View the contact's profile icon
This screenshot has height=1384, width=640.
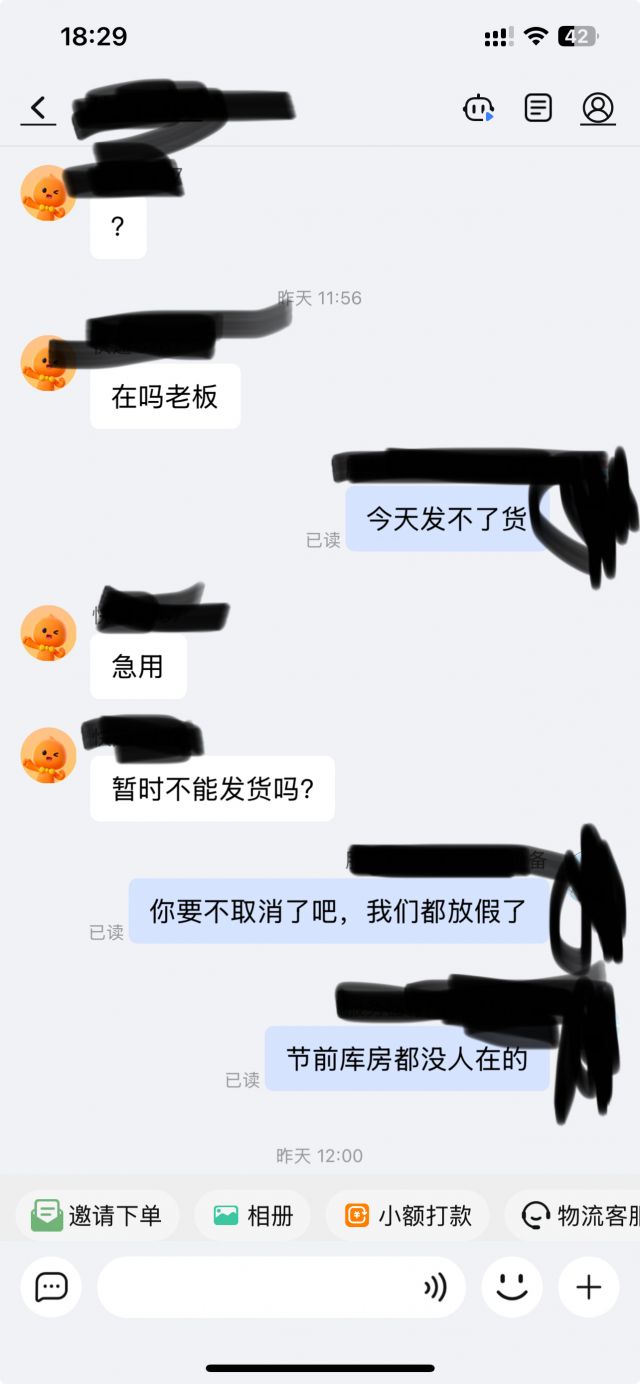598,108
